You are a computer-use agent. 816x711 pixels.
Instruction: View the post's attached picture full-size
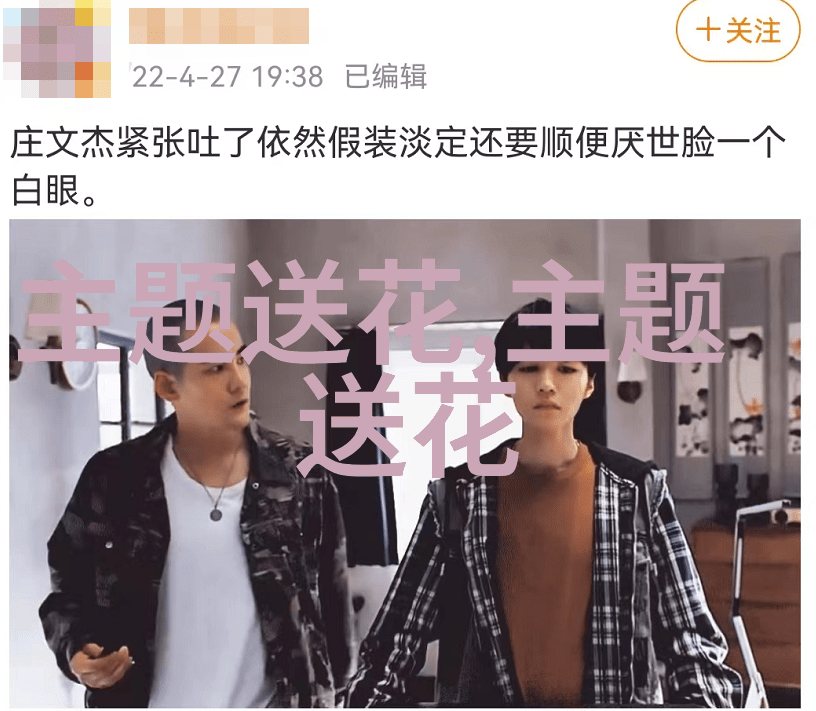(405, 463)
